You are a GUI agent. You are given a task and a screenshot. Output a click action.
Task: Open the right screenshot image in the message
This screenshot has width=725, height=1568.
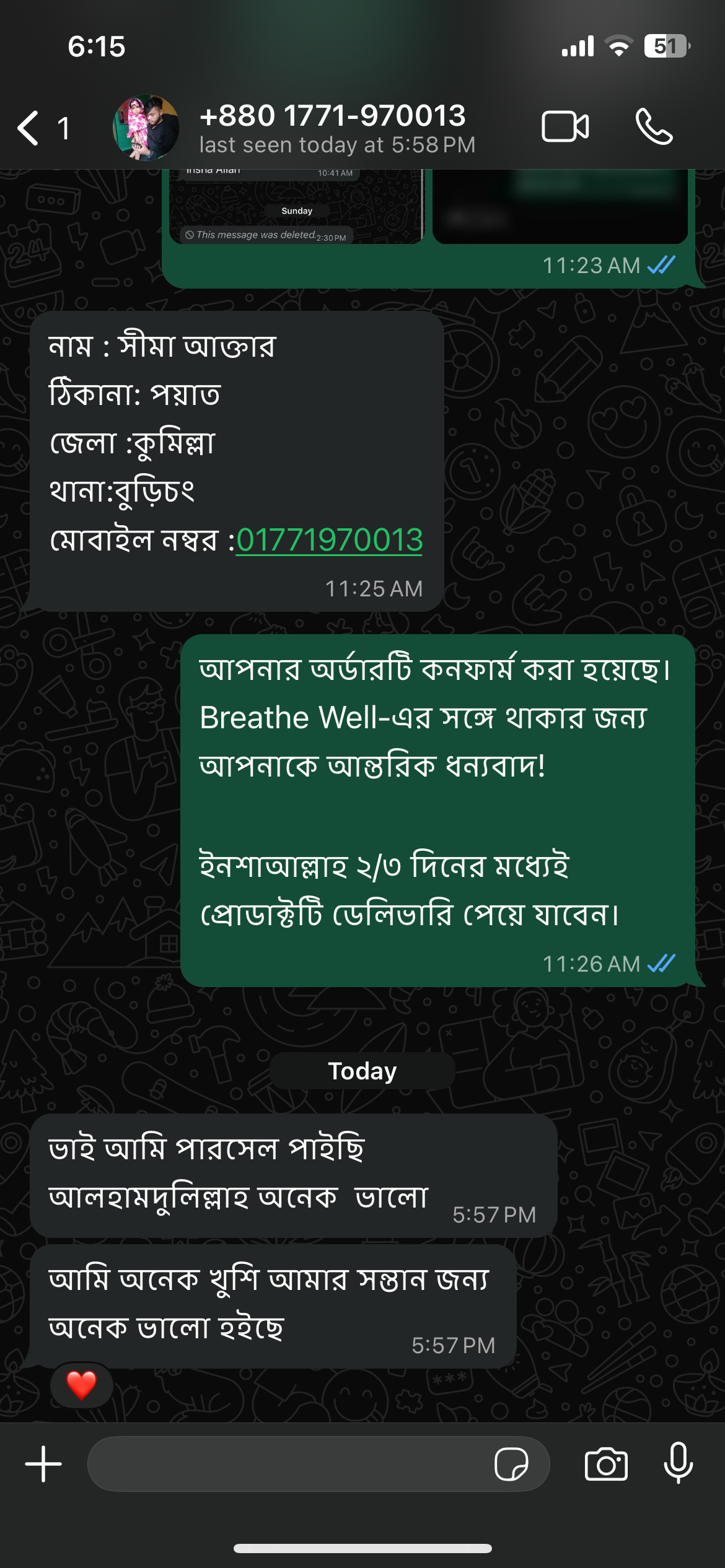click(x=560, y=207)
